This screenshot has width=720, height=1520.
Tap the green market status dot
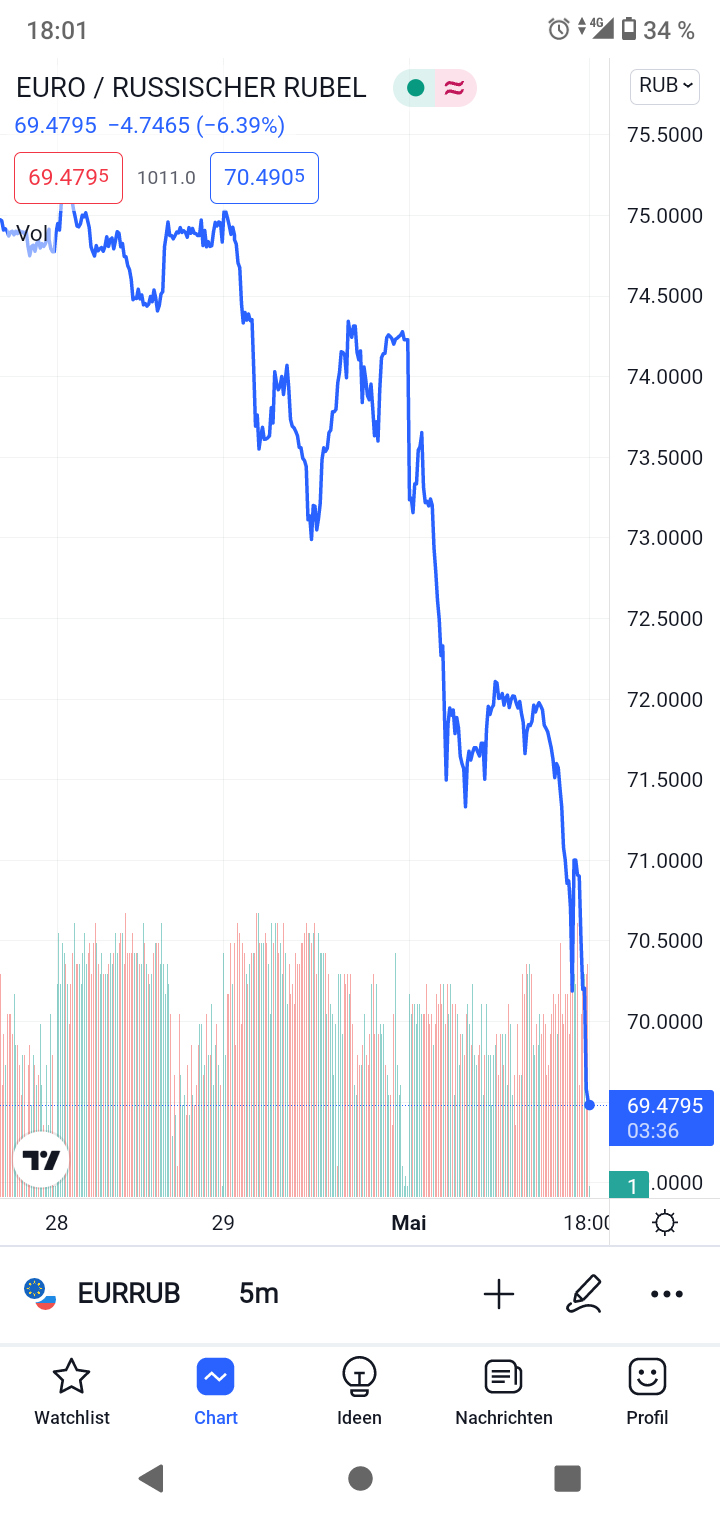tap(414, 88)
